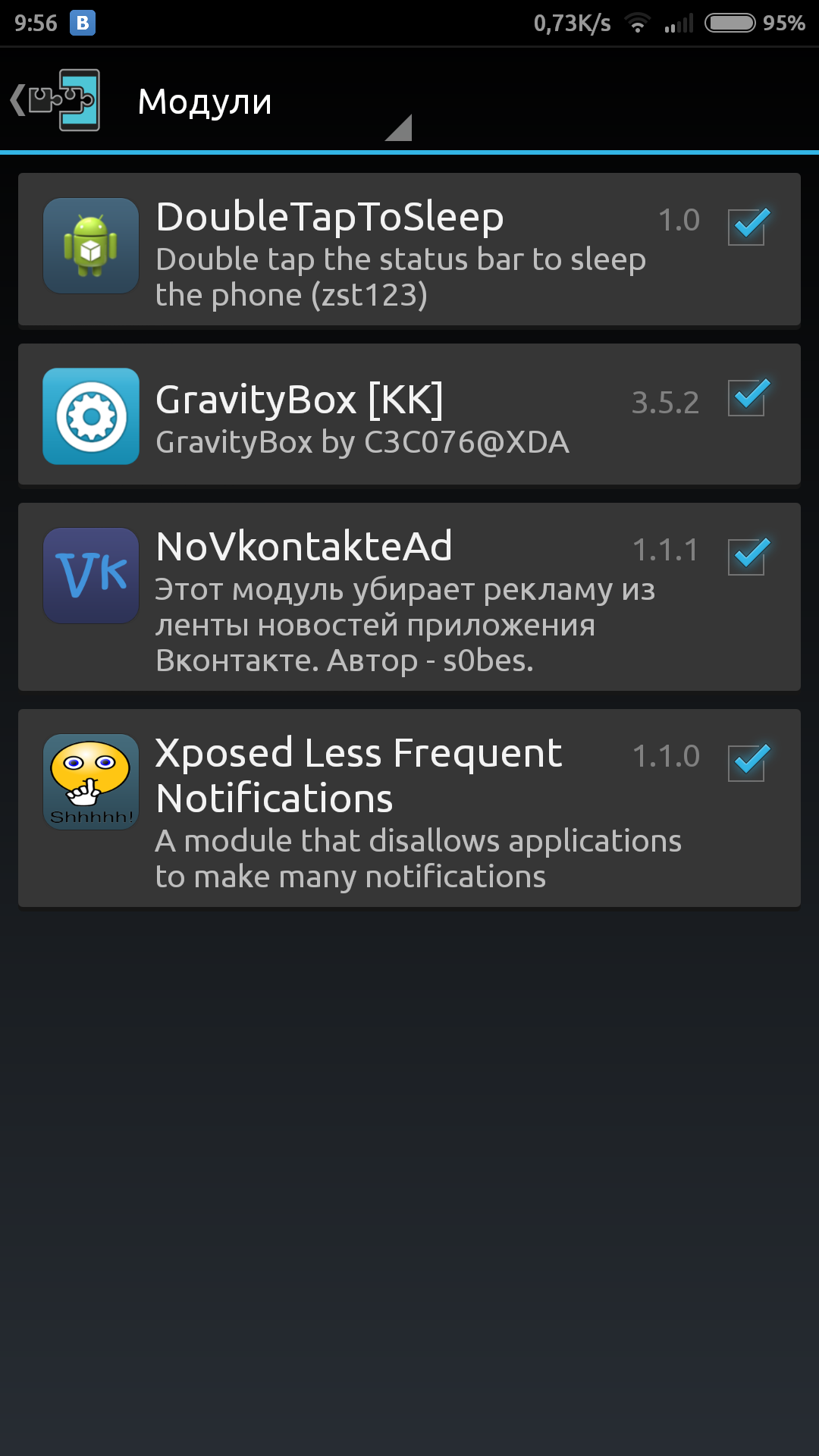Go back via the Xposed puzzle icon

(x=55, y=100)
